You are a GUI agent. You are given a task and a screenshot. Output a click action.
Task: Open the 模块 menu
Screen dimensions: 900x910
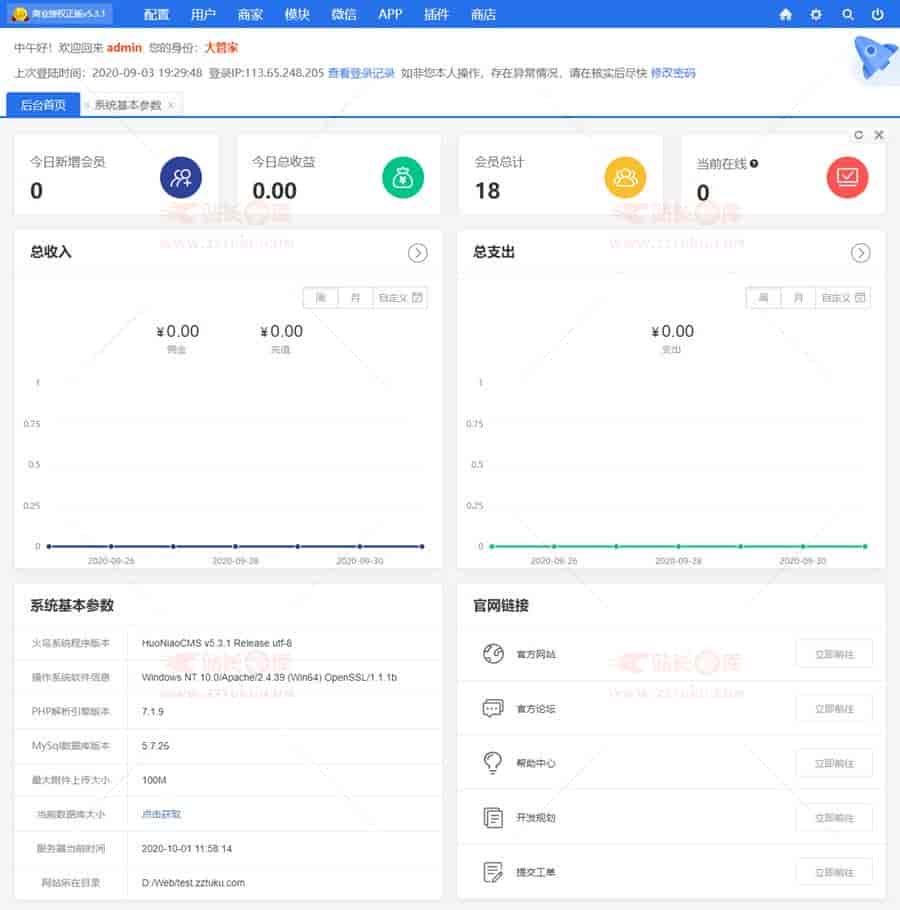tap(297, 14)
